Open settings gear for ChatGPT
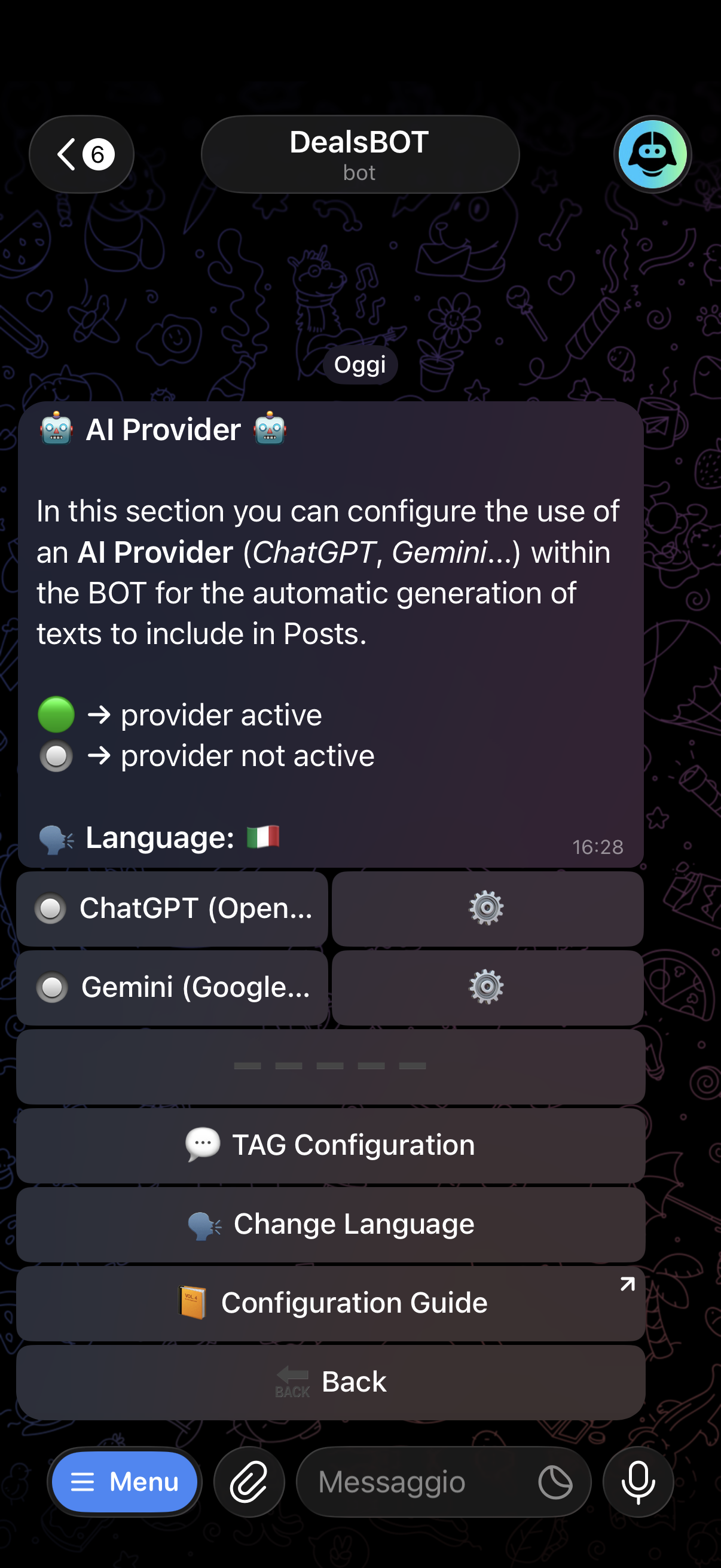The image size is (721, 1568). (x=487, y=909)
